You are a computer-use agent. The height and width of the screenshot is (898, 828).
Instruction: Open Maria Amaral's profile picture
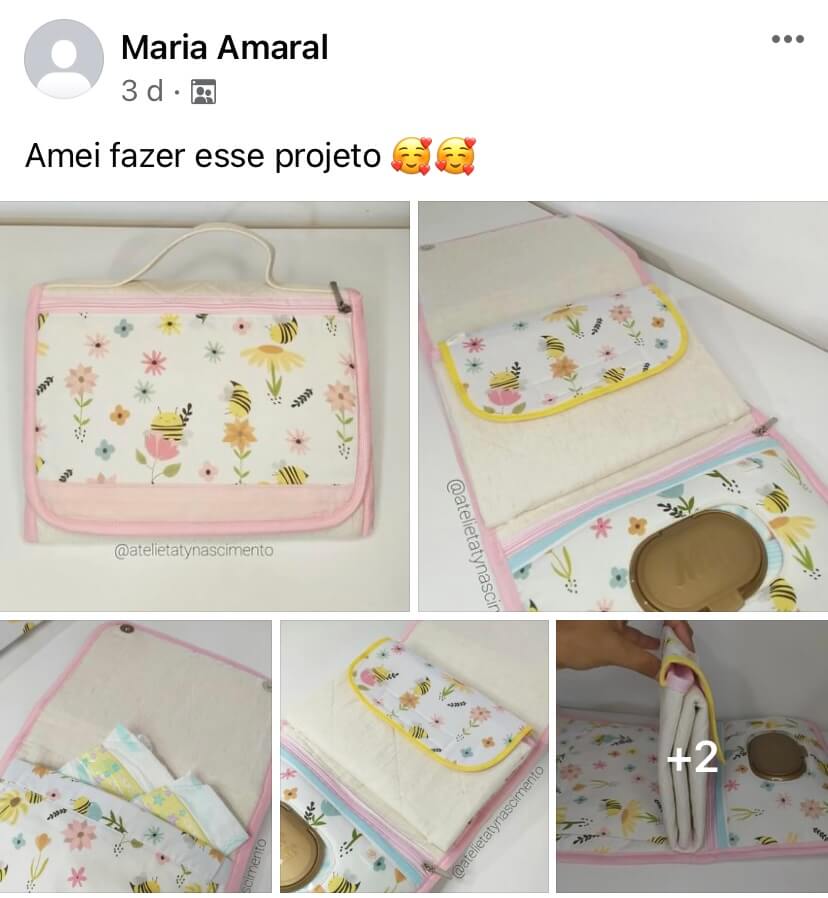[x=63, y=59]
